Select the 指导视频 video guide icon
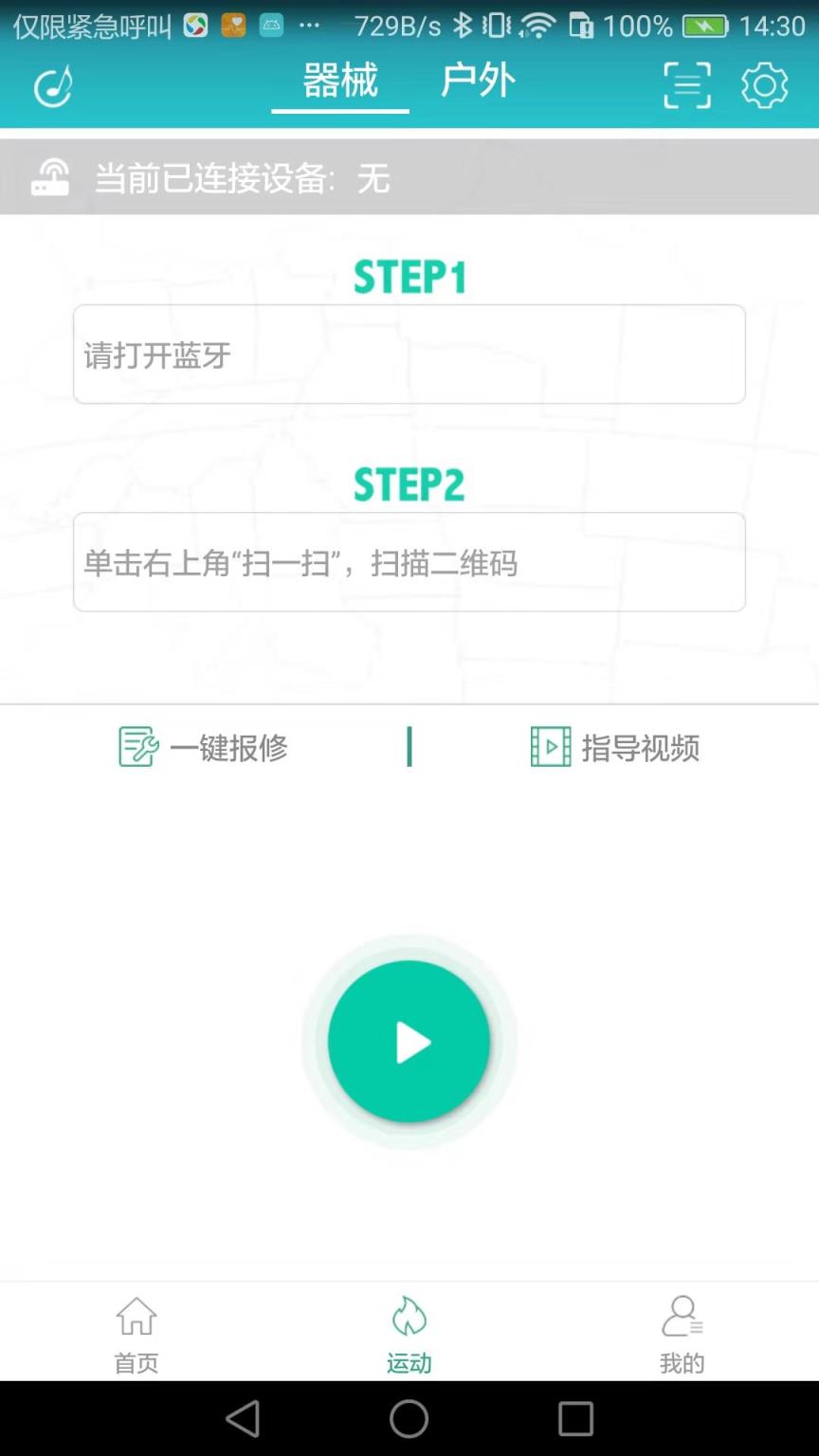 point(551,748)
